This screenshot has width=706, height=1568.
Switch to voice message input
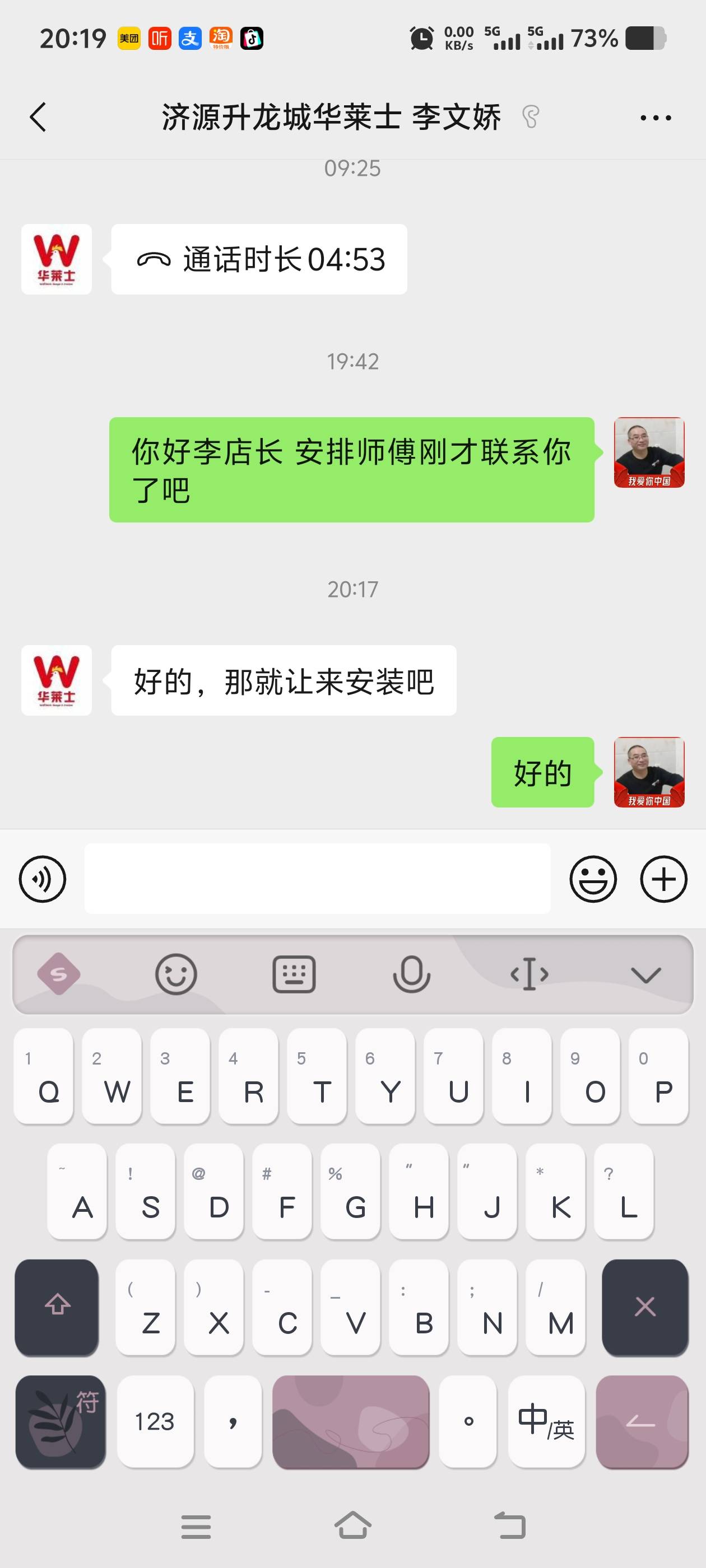(42, 878)
